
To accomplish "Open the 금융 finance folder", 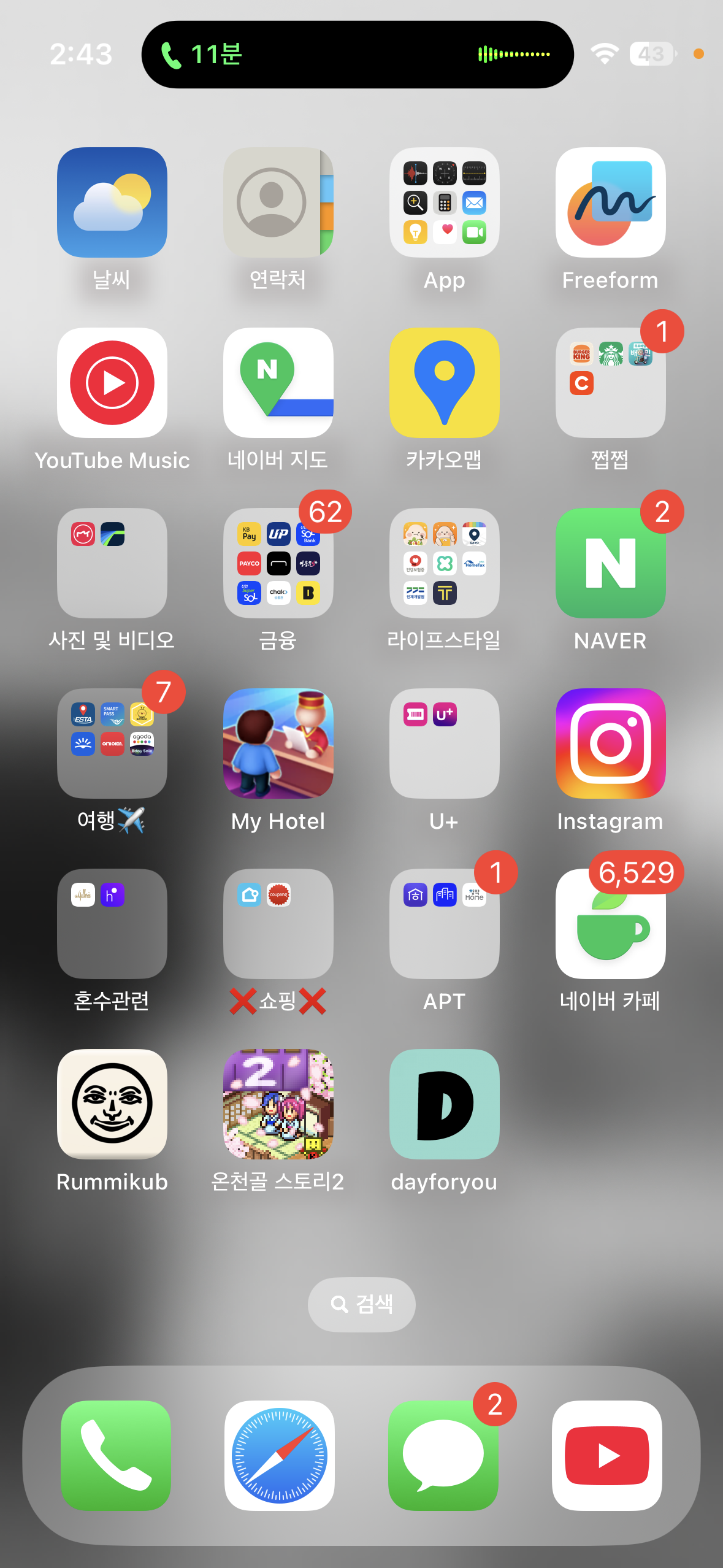I will [278, 563].
